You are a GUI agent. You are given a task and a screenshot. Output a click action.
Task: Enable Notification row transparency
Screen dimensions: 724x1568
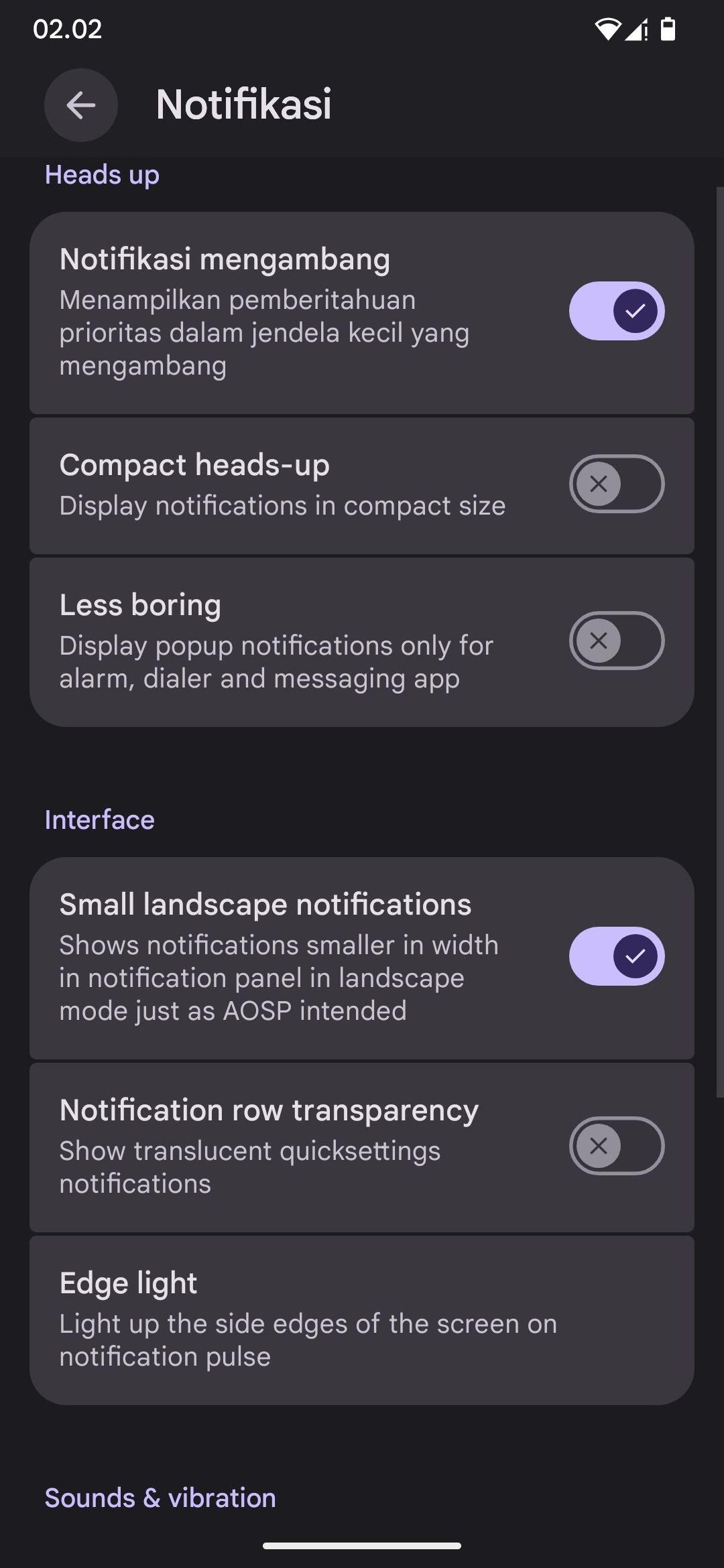(x=616, y=1146)
